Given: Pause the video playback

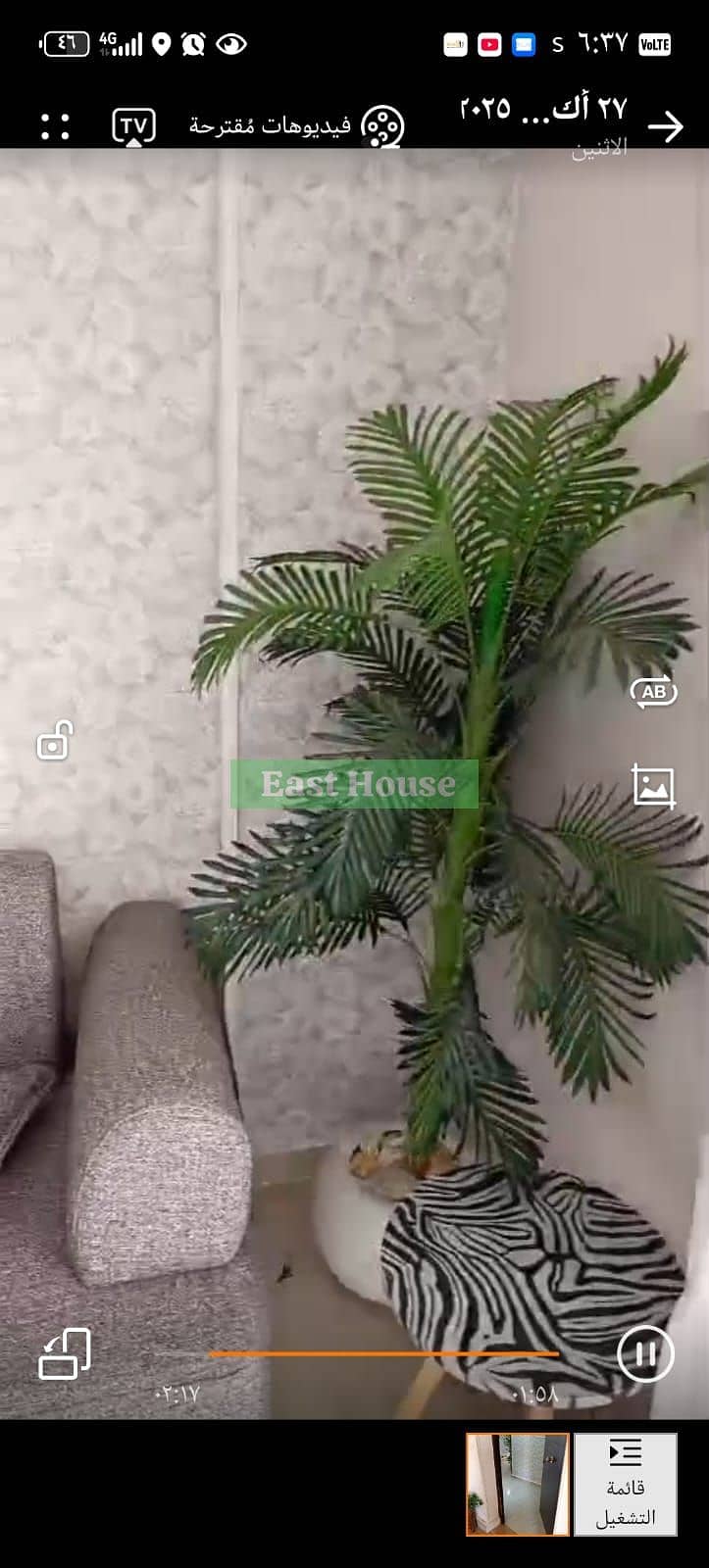Looking at the screenshot, I should click(645, 1354).
